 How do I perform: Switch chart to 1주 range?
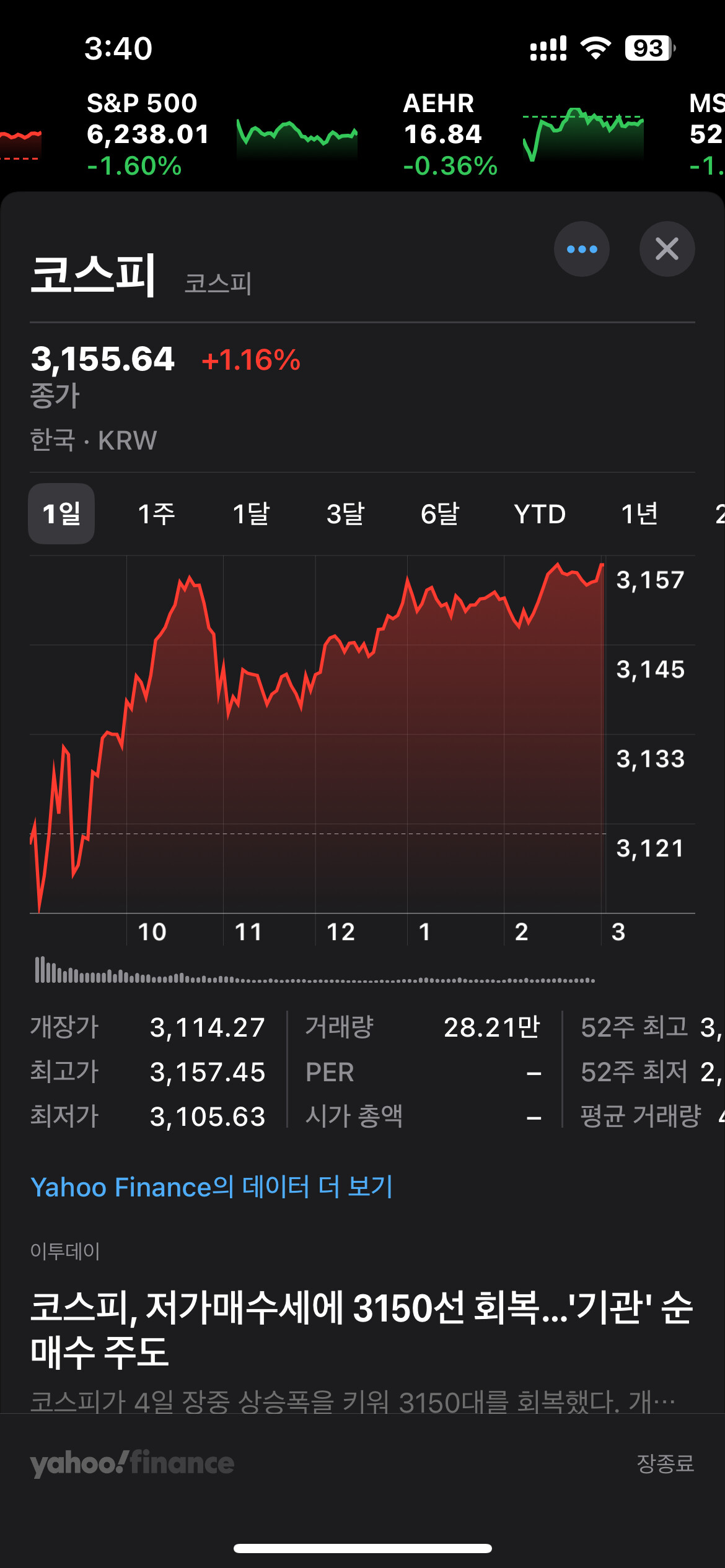point(156,513)
